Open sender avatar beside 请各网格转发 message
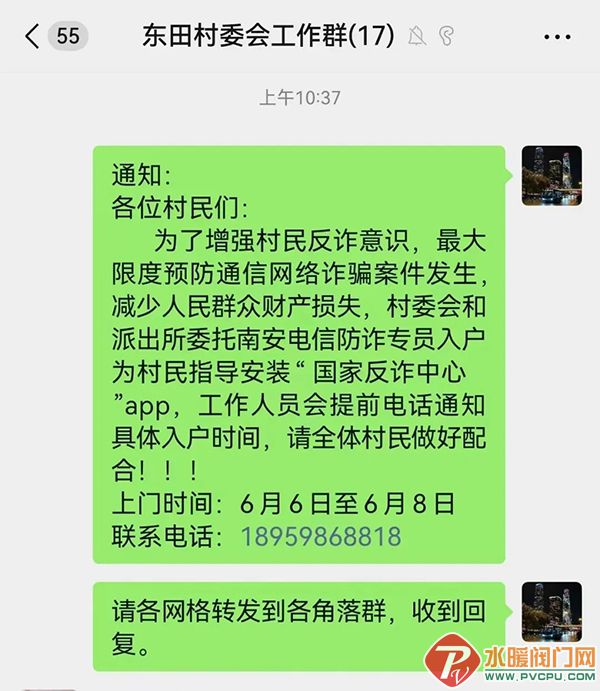Image resolution: width=600 pixels, height=691 pixels. [552, 612]
